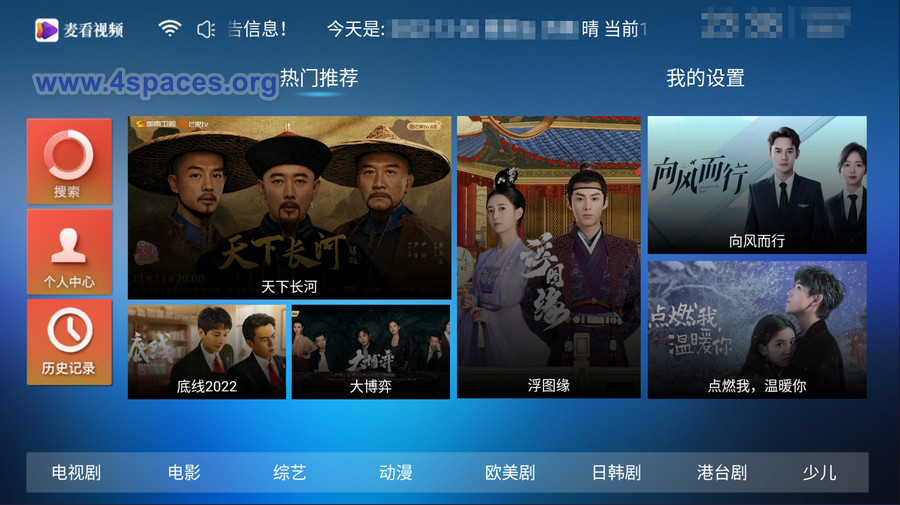This screenshot has width=900, height=505.
Task: Select the 日韩剧 category
Action: [x=616, y=472]
